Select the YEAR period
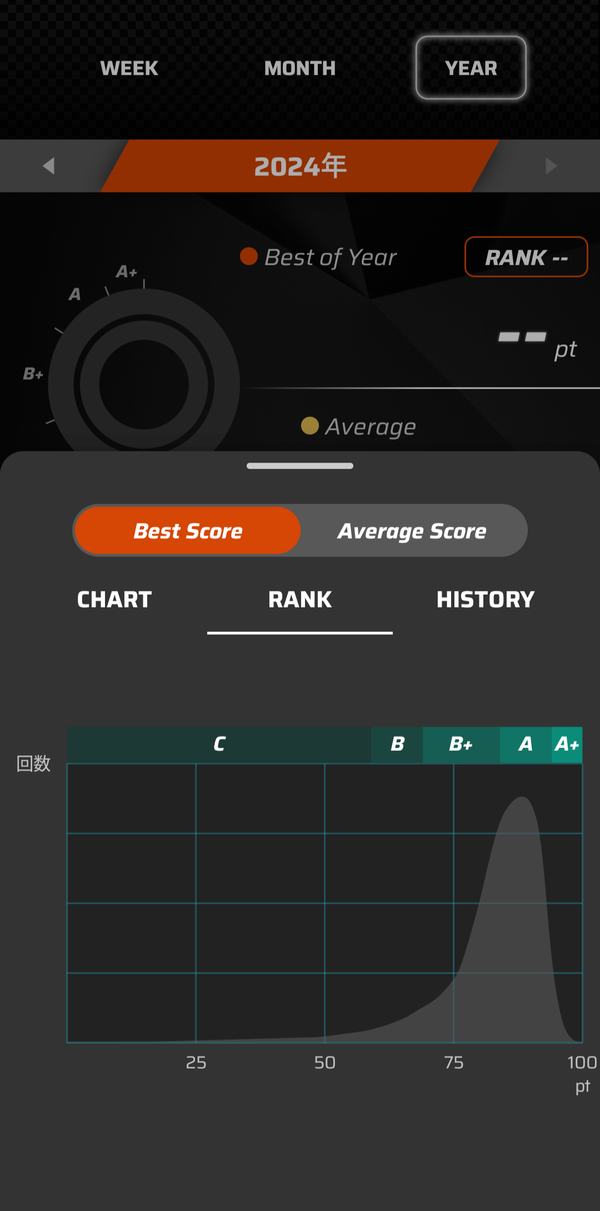 pos(471,68)
